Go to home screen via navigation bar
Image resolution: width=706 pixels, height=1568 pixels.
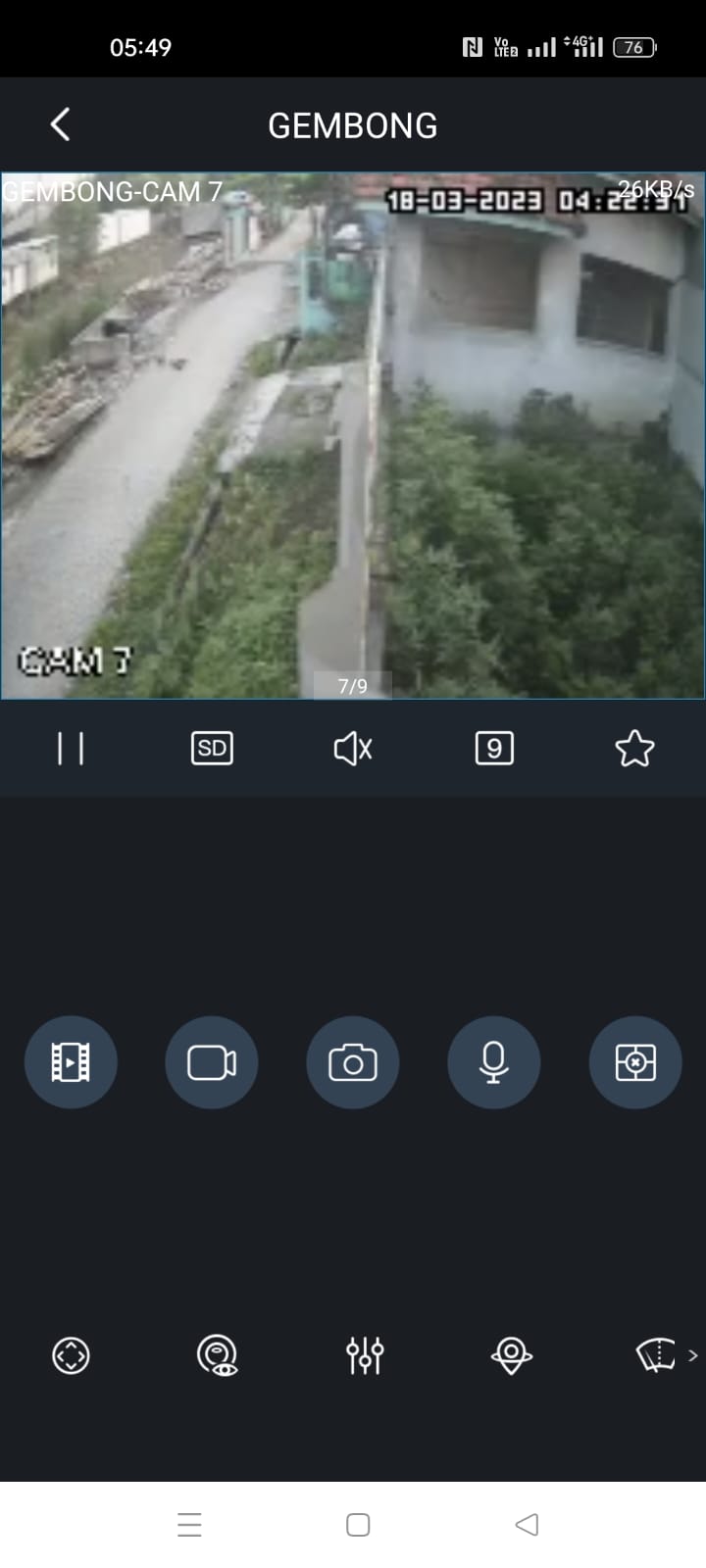point(358,1524)
